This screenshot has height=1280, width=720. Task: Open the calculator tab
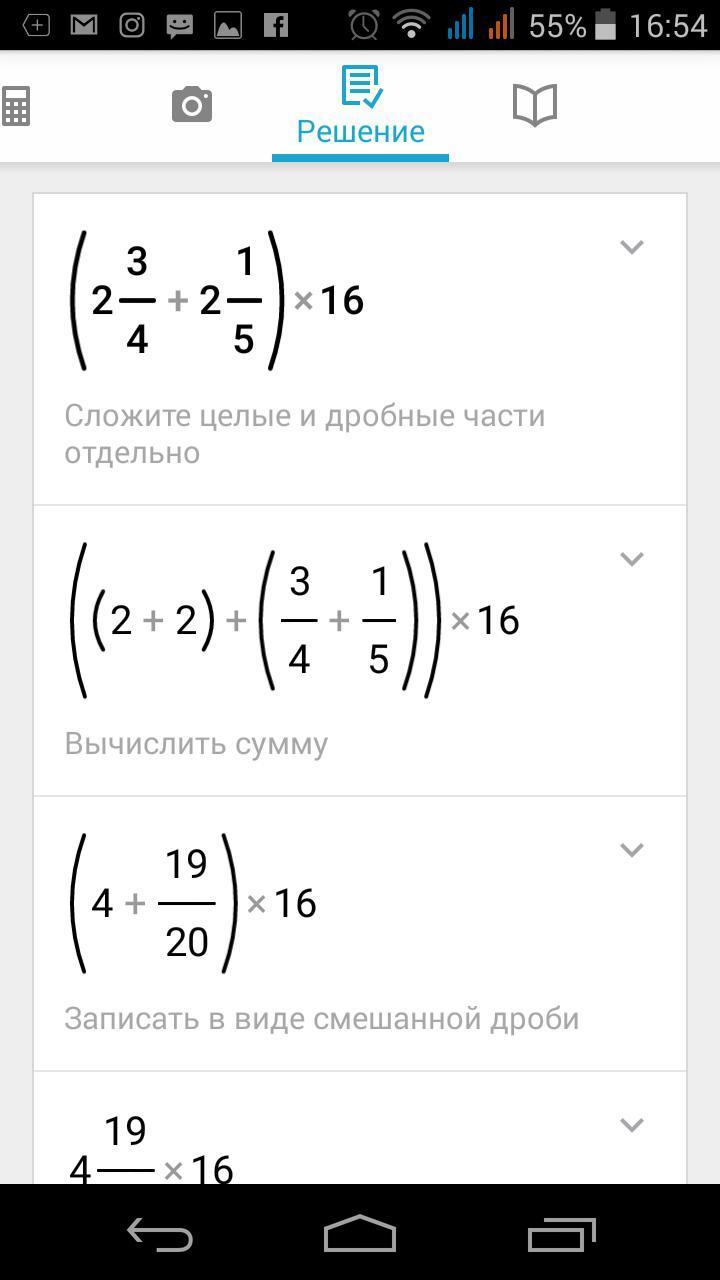[16, 106]
